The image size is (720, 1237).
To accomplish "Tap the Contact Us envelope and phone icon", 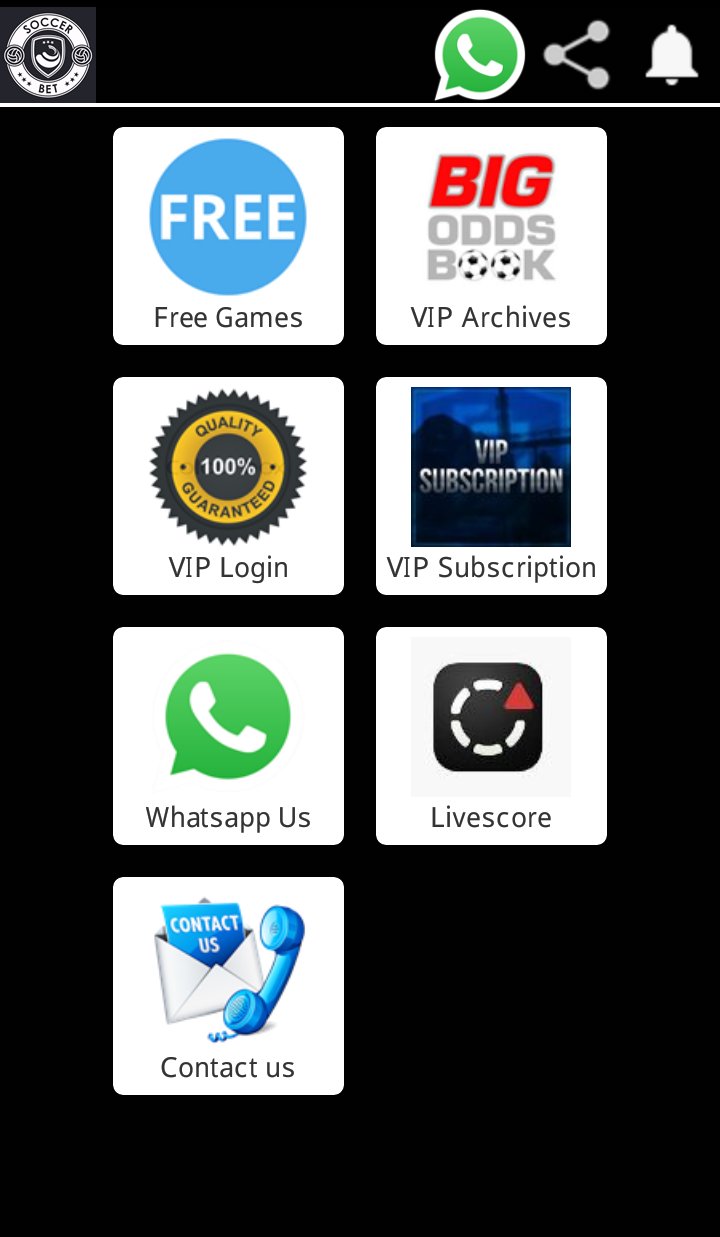I will 228,965.
